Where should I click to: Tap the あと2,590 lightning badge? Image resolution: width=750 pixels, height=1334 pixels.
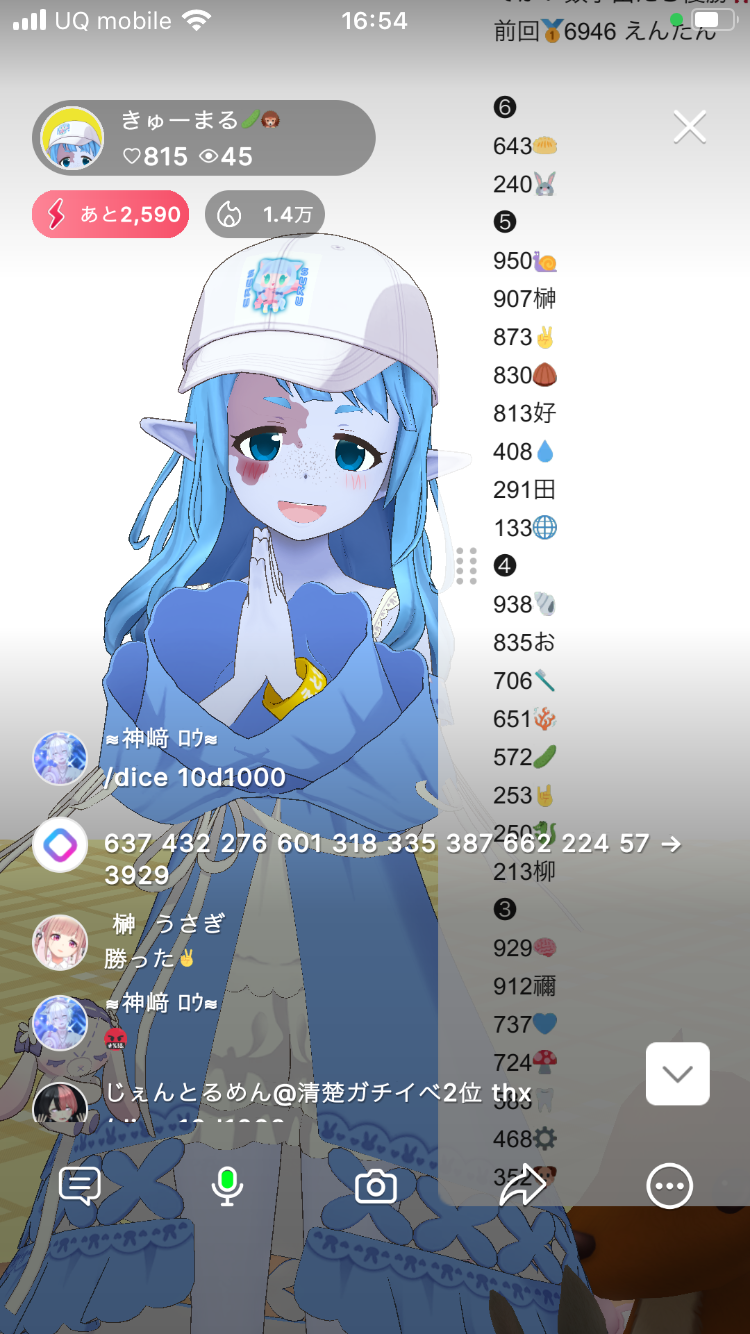point(111,214)
